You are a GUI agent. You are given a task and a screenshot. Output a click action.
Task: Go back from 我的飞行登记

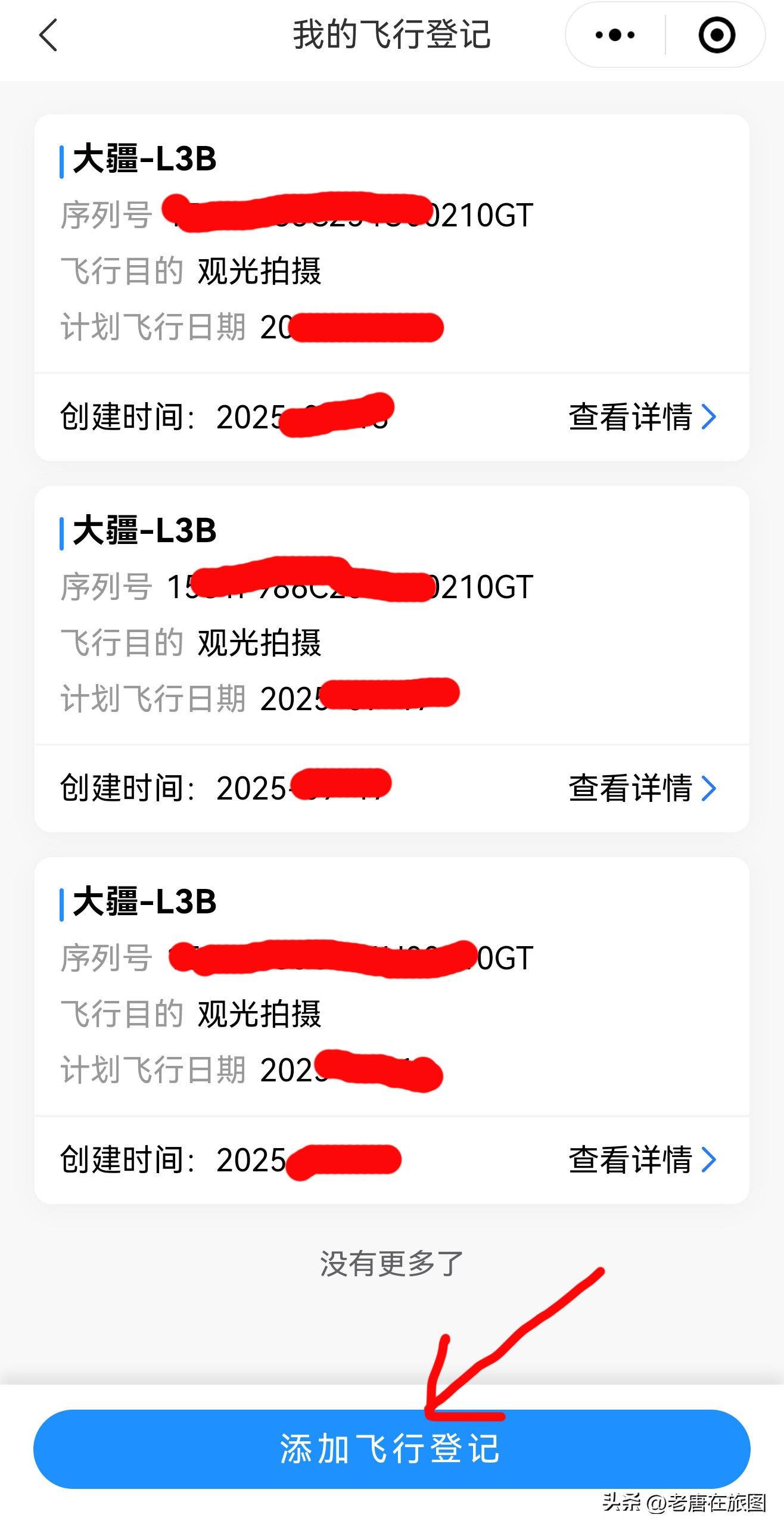pos(48,35)
